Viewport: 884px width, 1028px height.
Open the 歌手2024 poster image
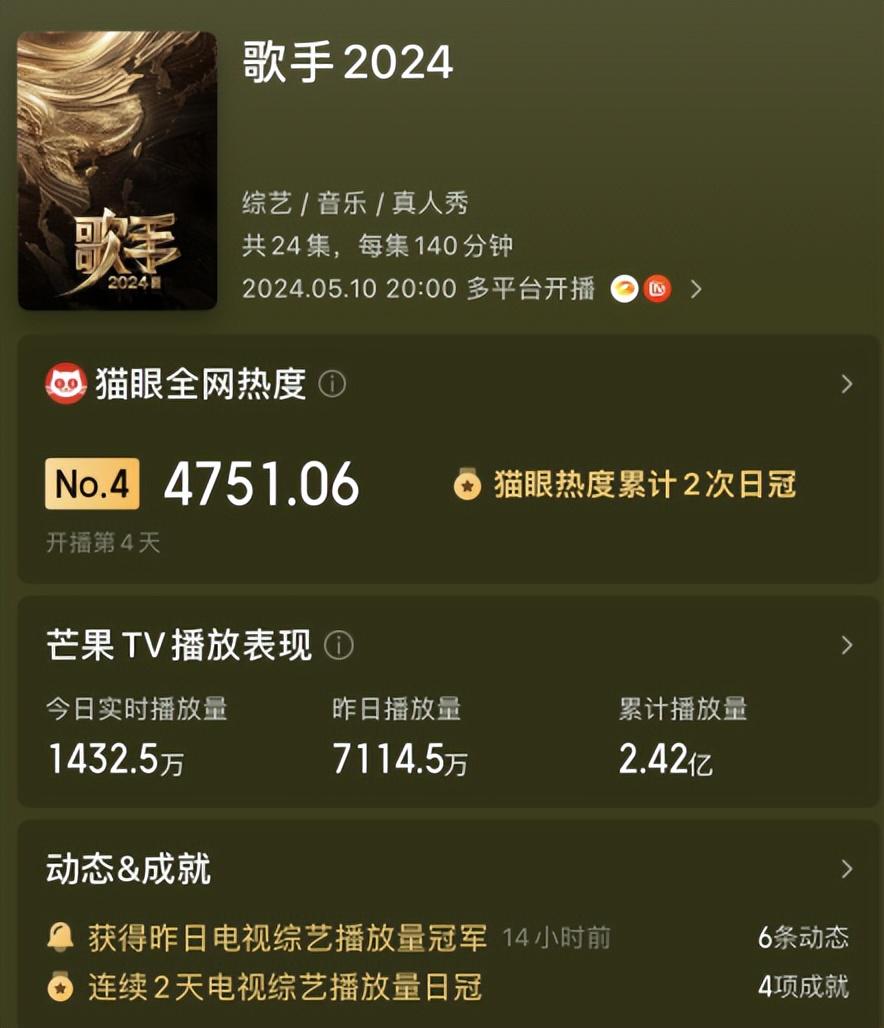coord(117,170)
